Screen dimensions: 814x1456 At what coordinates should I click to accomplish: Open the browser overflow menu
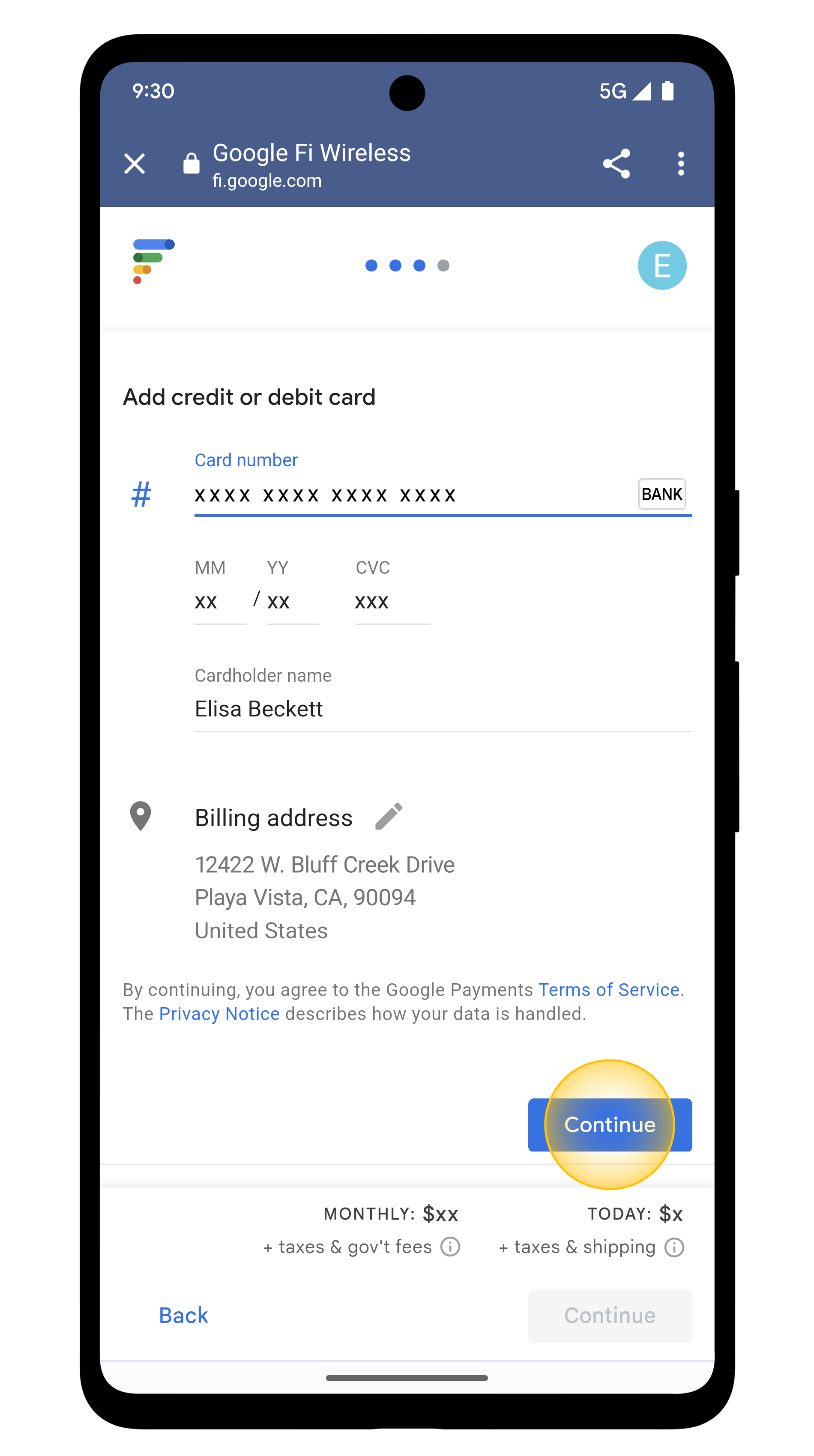681,164
